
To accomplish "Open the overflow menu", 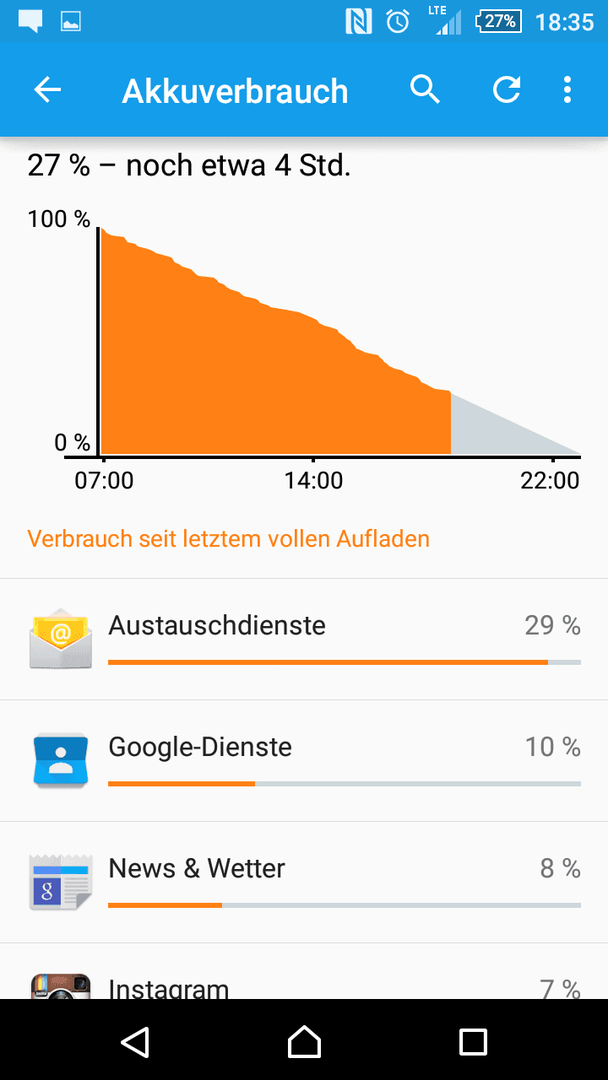I will [x=567, y=90].
